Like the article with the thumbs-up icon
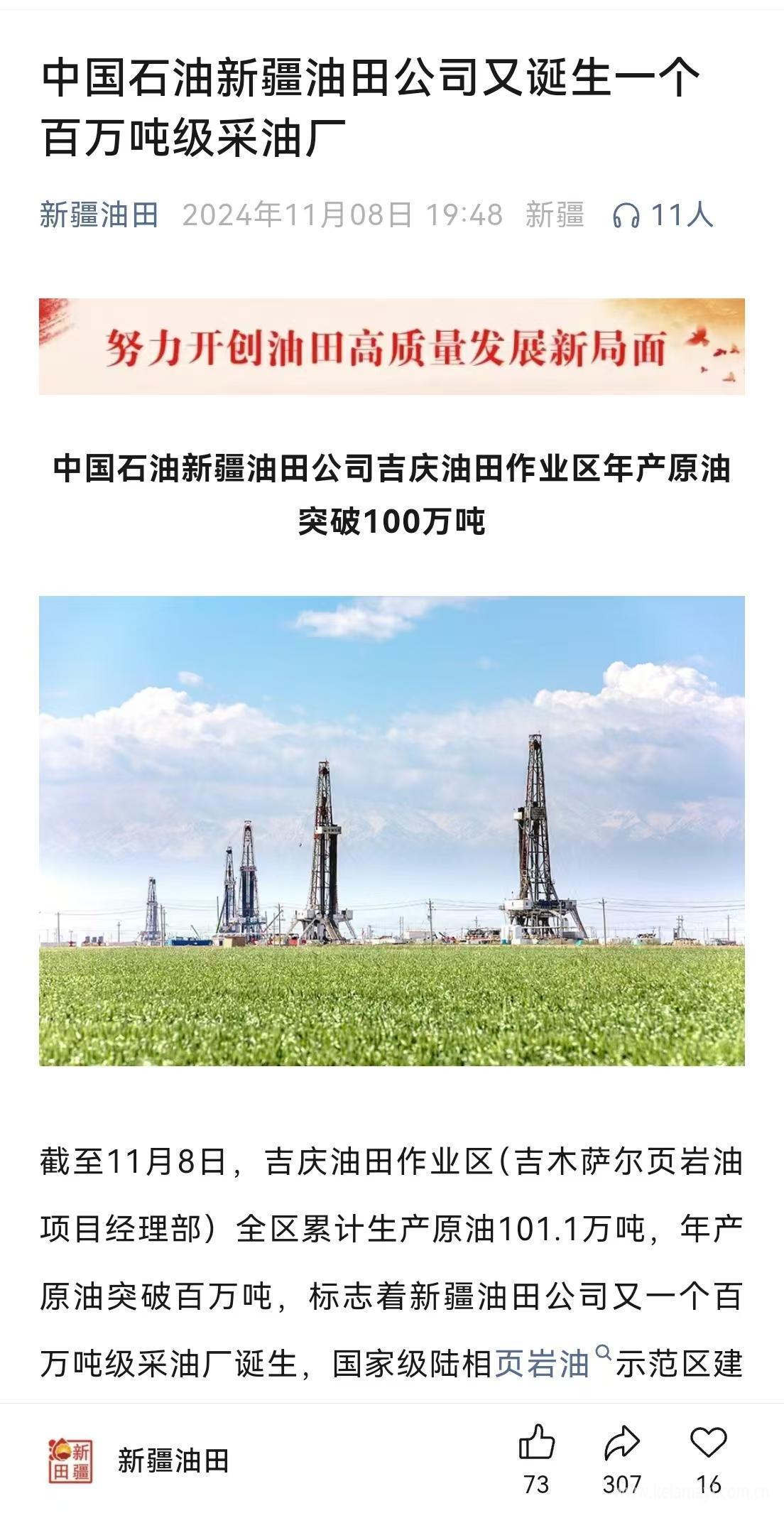Screen dimensions: 784x1518 coord(536,1443)
